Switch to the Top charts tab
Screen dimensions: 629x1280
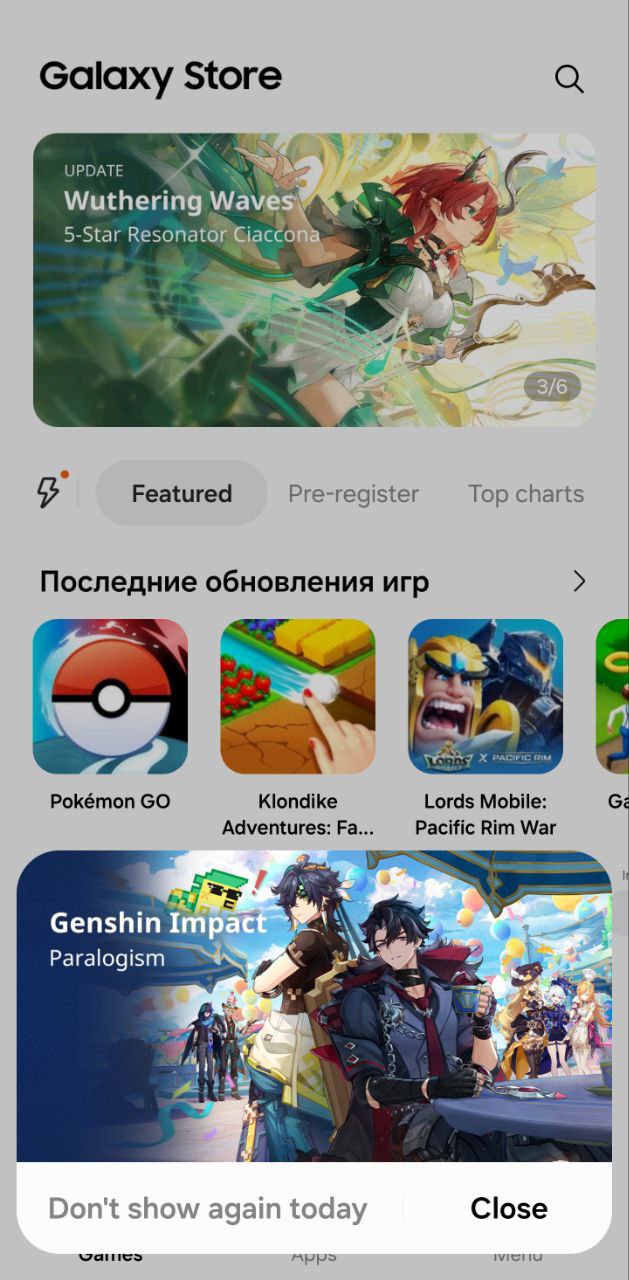[526, 493]
